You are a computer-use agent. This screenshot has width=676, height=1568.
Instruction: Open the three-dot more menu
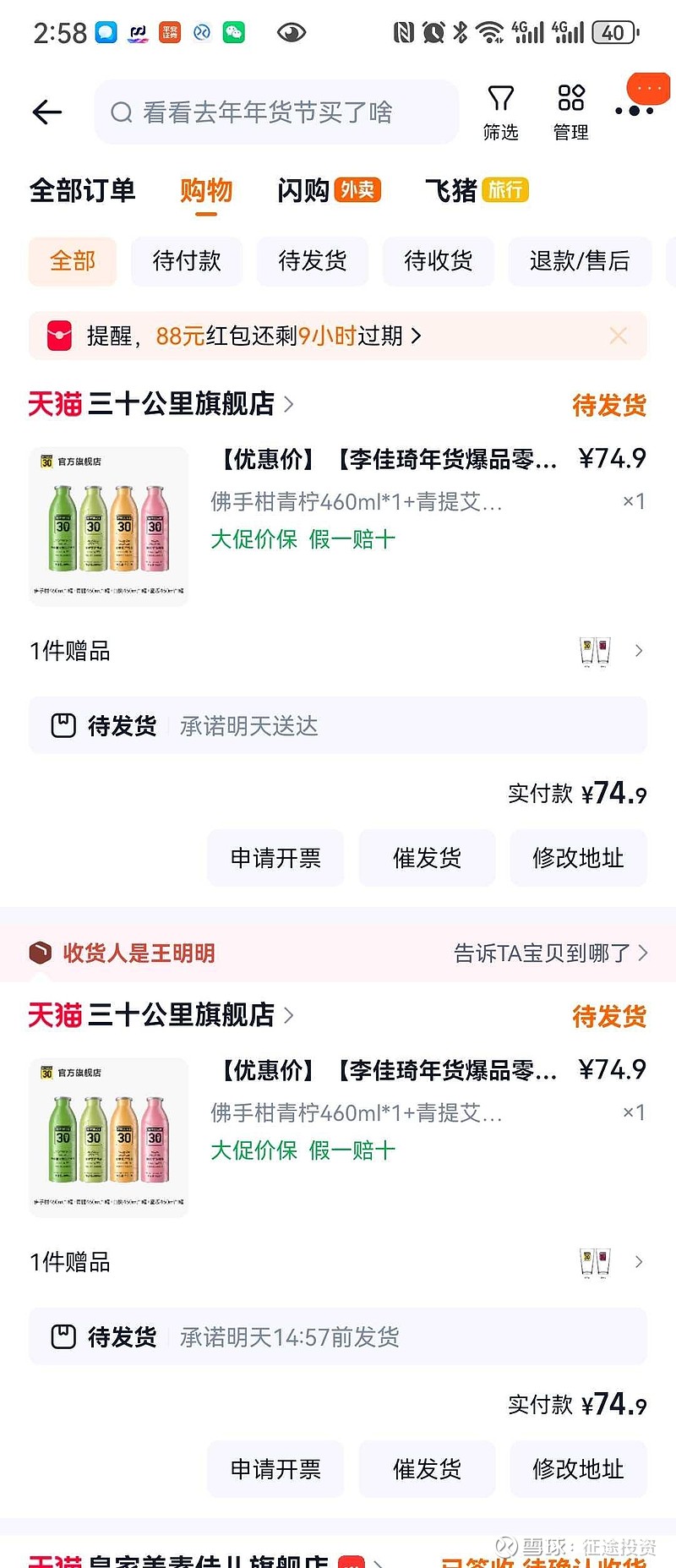(x=634, y=111)
